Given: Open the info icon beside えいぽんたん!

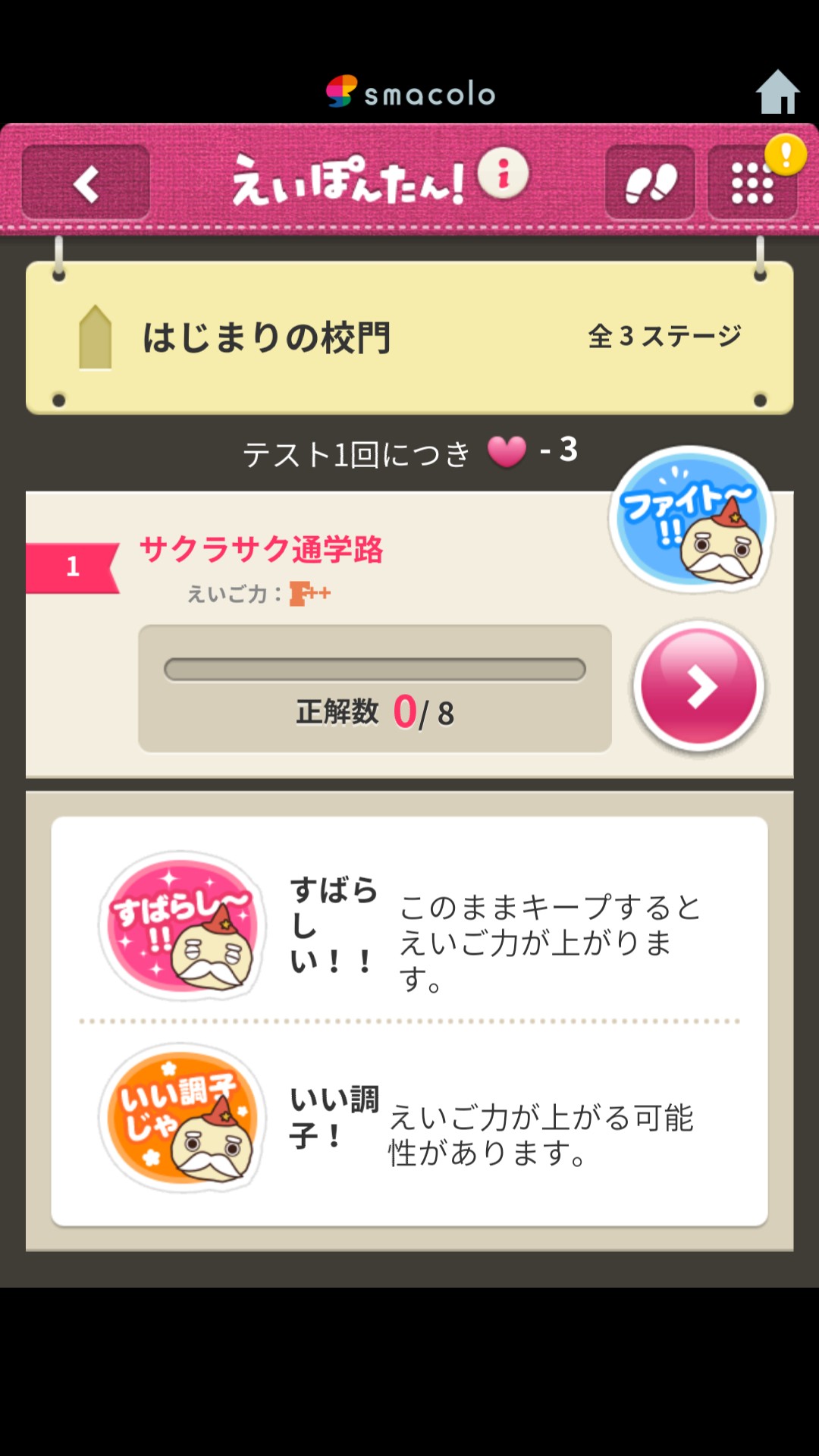Looking at the screenshot, I should [x=503, y=174].
